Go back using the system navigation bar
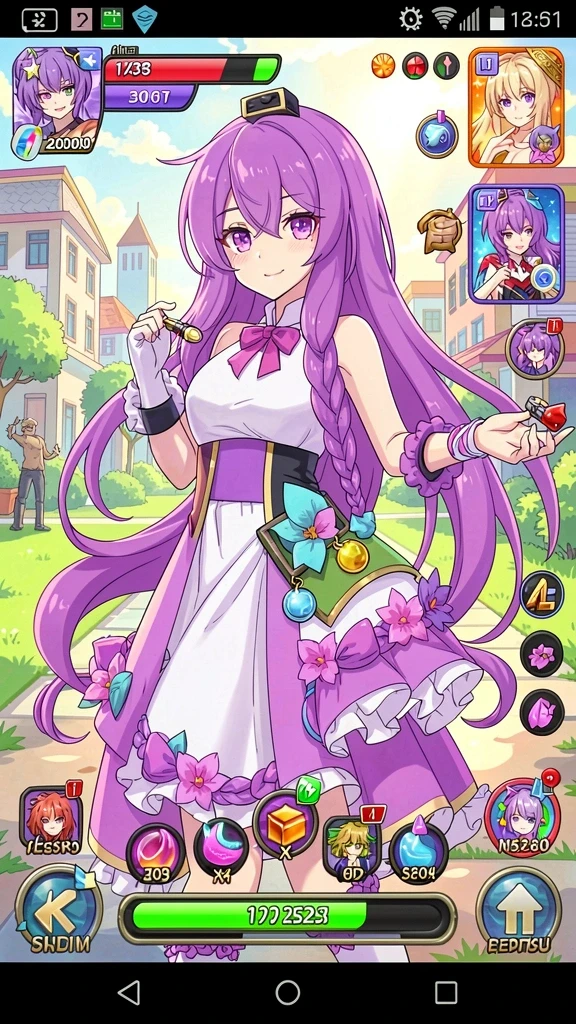This screenshot has height=1024, width=576. pos(129,993)
